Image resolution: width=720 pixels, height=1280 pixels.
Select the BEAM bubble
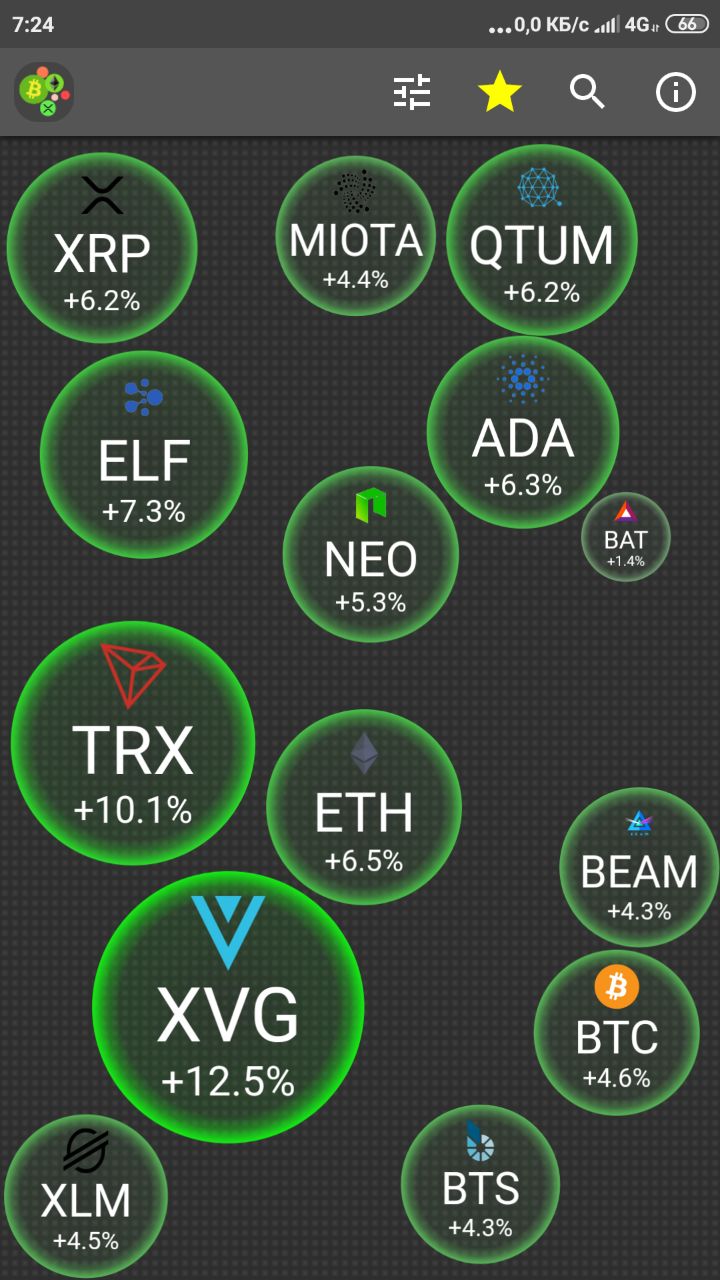click(639, 867)
